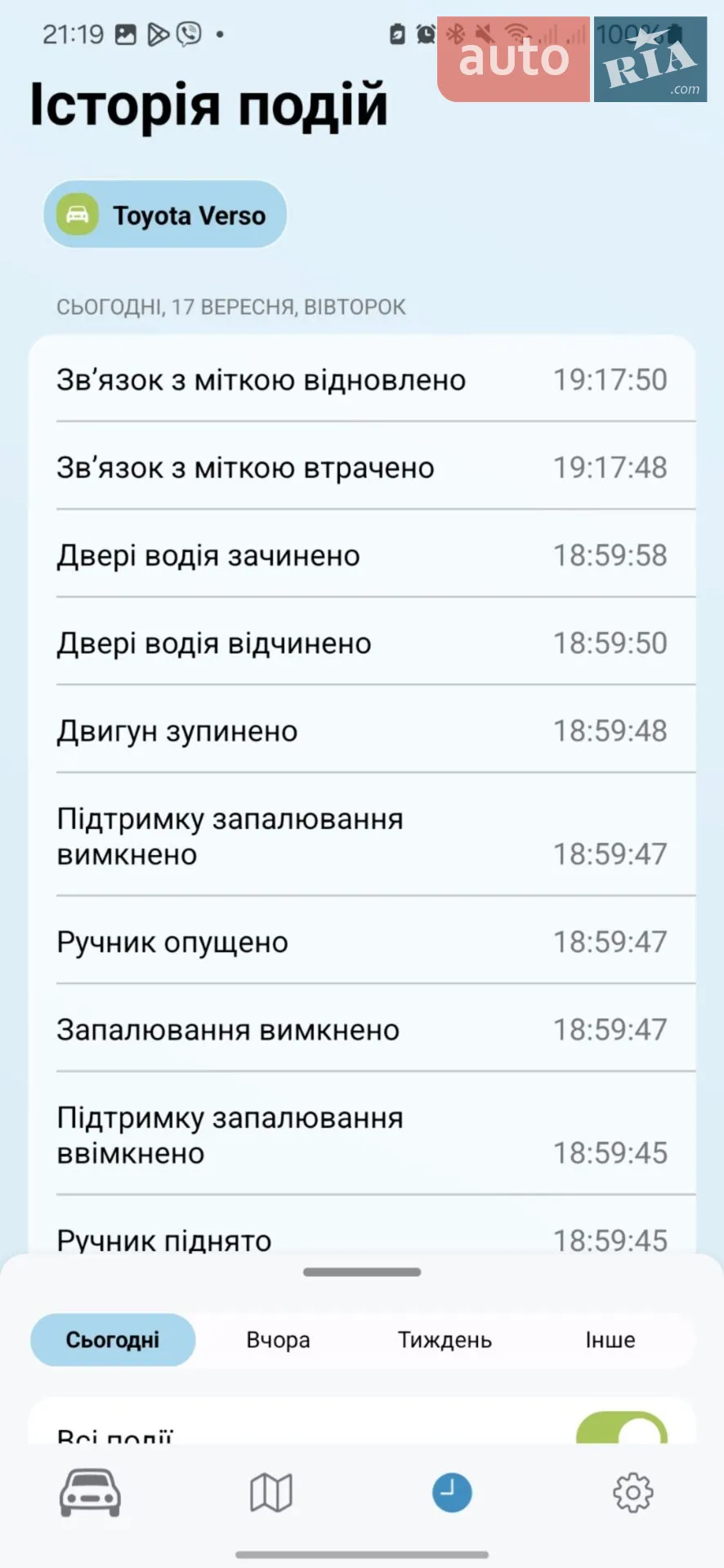Open settings gear tab
The width and height of the screenshot is (724, 1568).
(x=633, y=1493)
